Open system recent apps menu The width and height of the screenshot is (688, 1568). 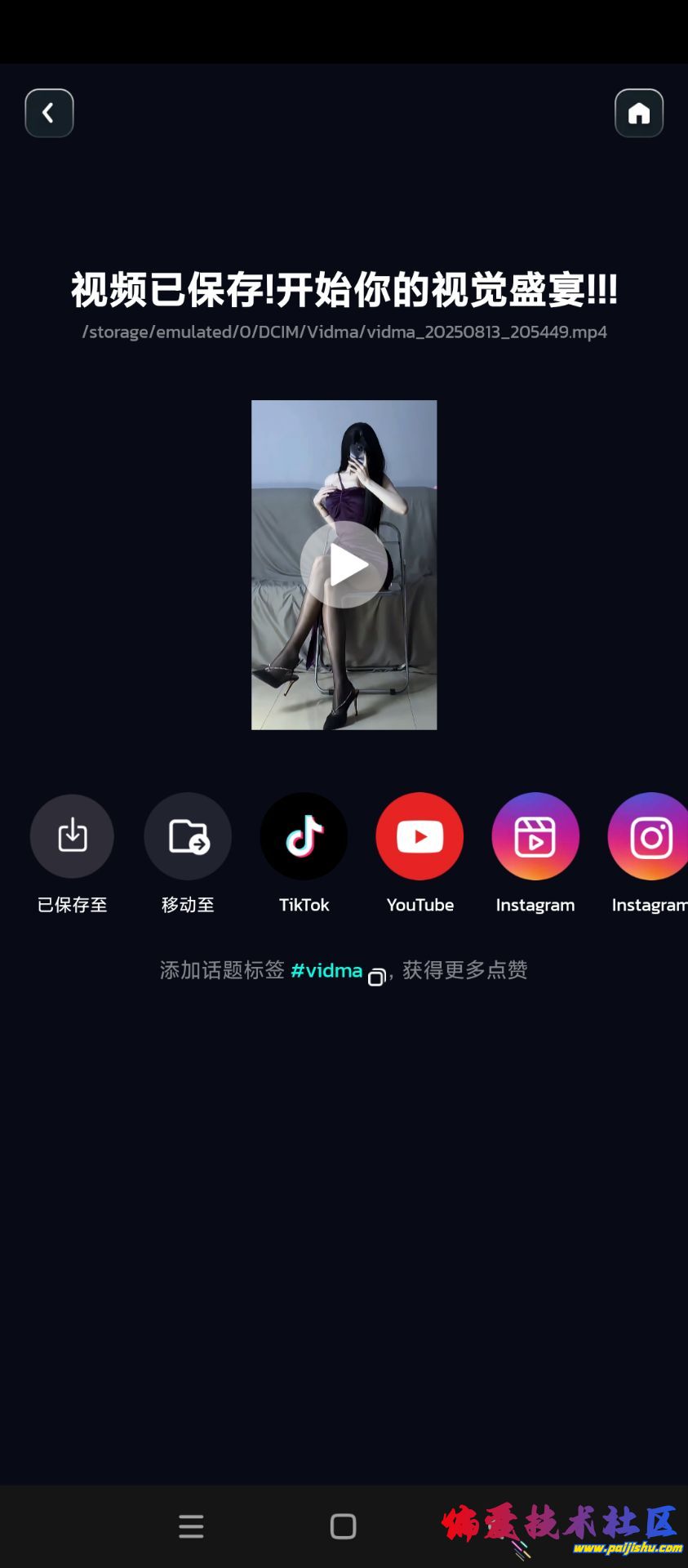tap(191, 1526)
